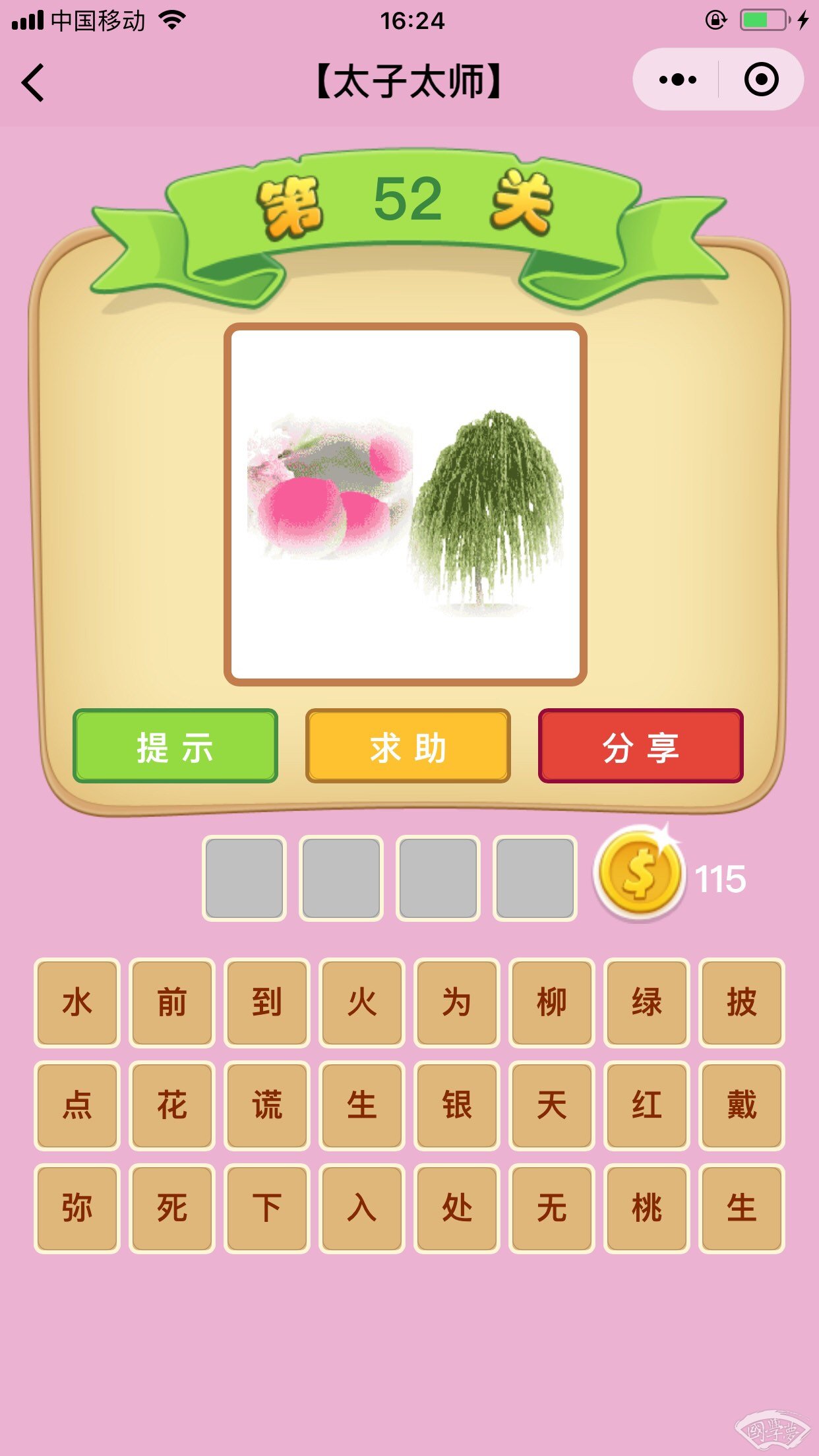Viewport: 819px width, 1456px height.
Task: Select the character 天
Action: pyautogui.click(x=551, y=1105)
